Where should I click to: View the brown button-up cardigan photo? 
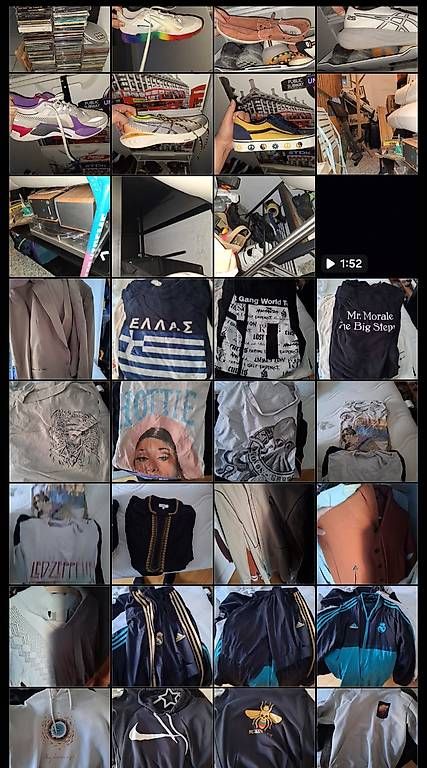[x=367, y=533]
